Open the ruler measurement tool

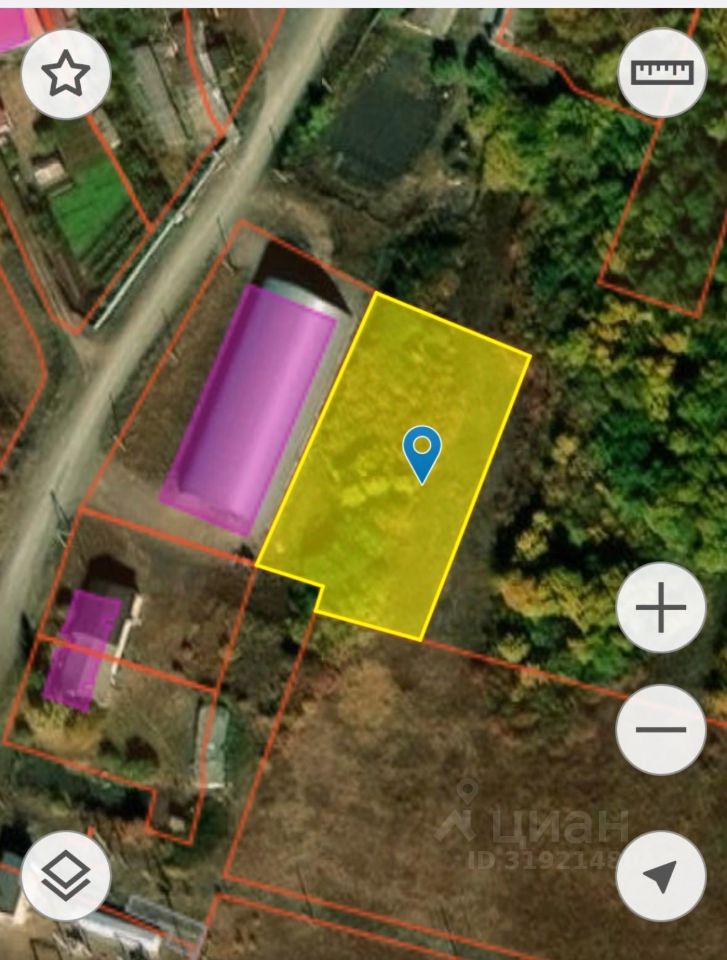[x=662, y=73]
